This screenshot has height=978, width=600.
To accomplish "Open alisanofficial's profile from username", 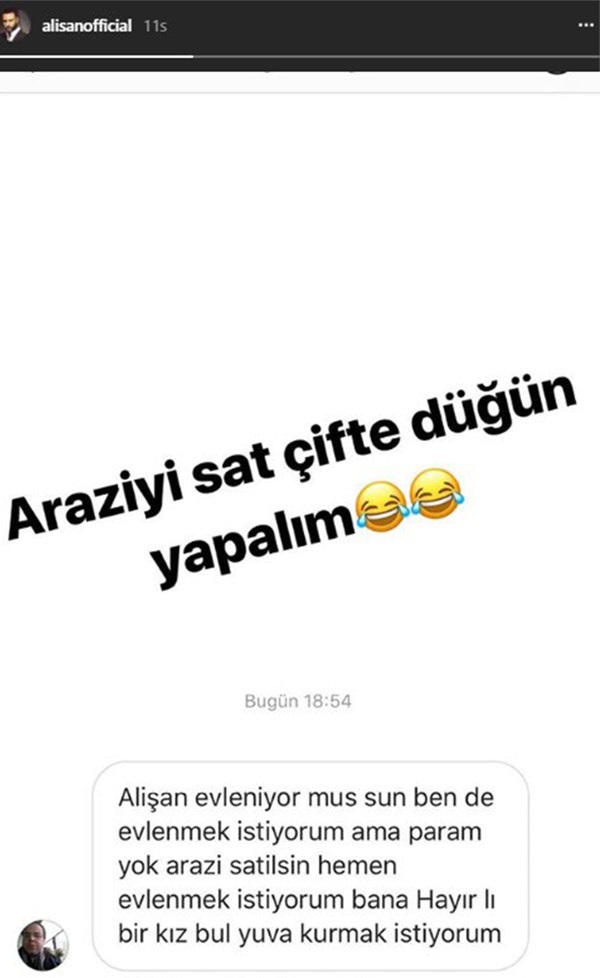I will point(86,26).
